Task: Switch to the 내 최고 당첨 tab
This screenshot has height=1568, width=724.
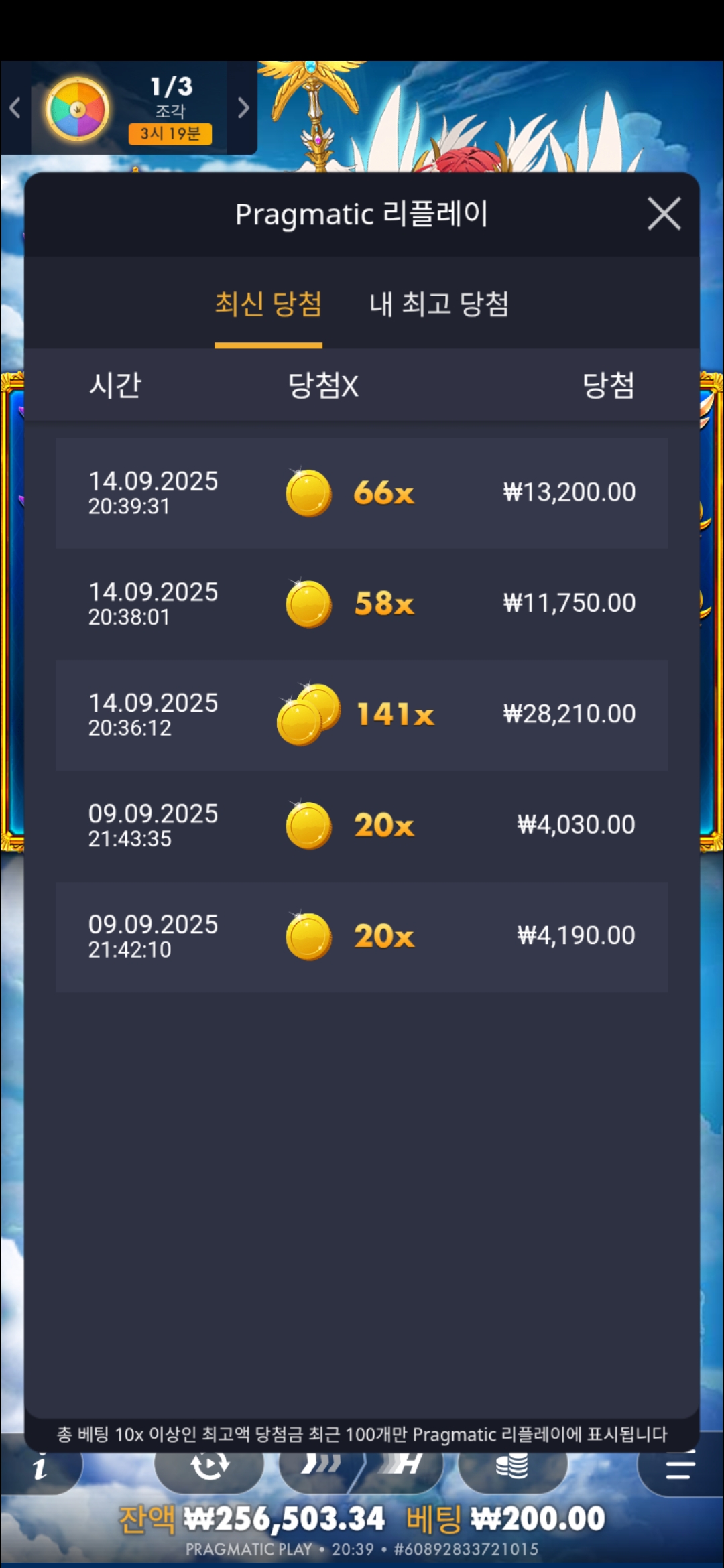Action: click(x=439, y=305)
